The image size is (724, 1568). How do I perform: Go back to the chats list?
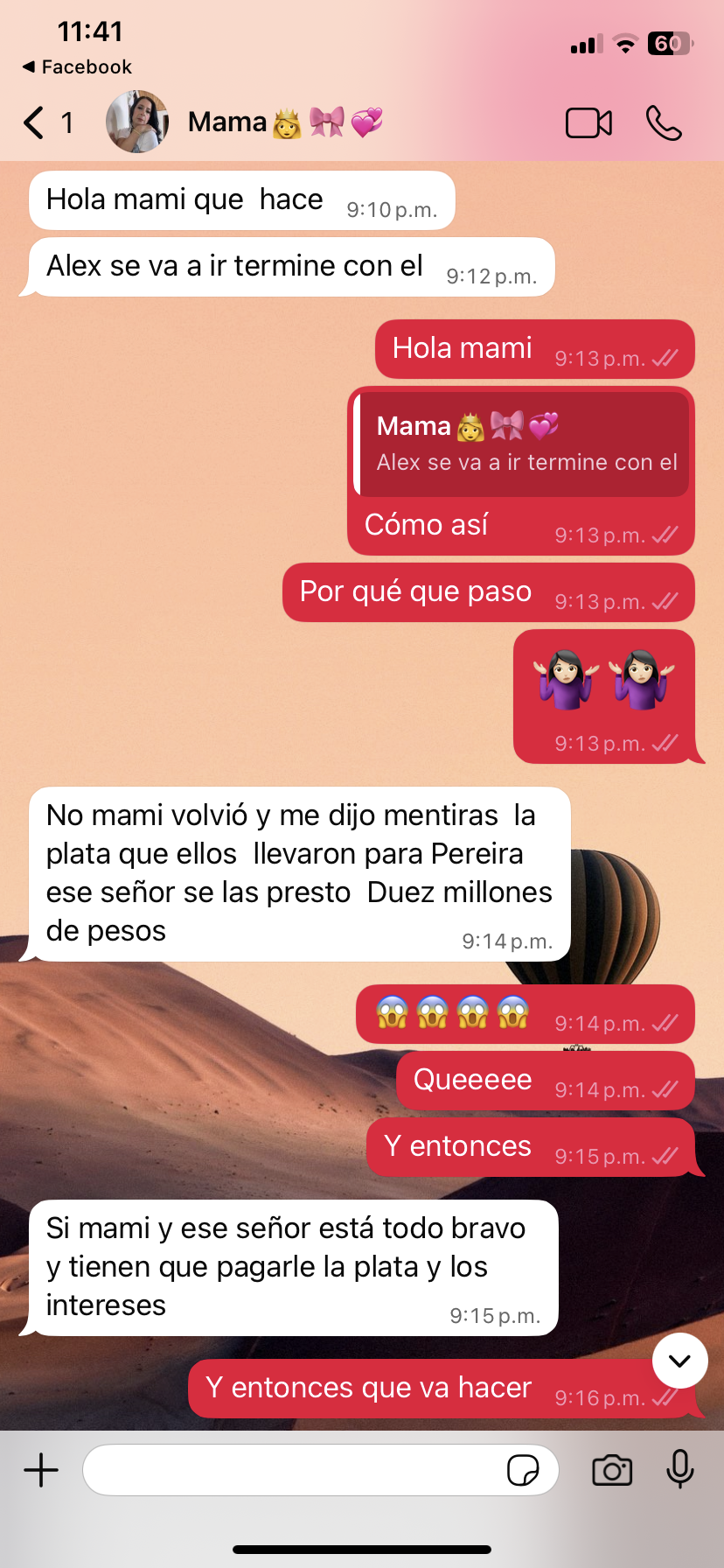[35, 122]
